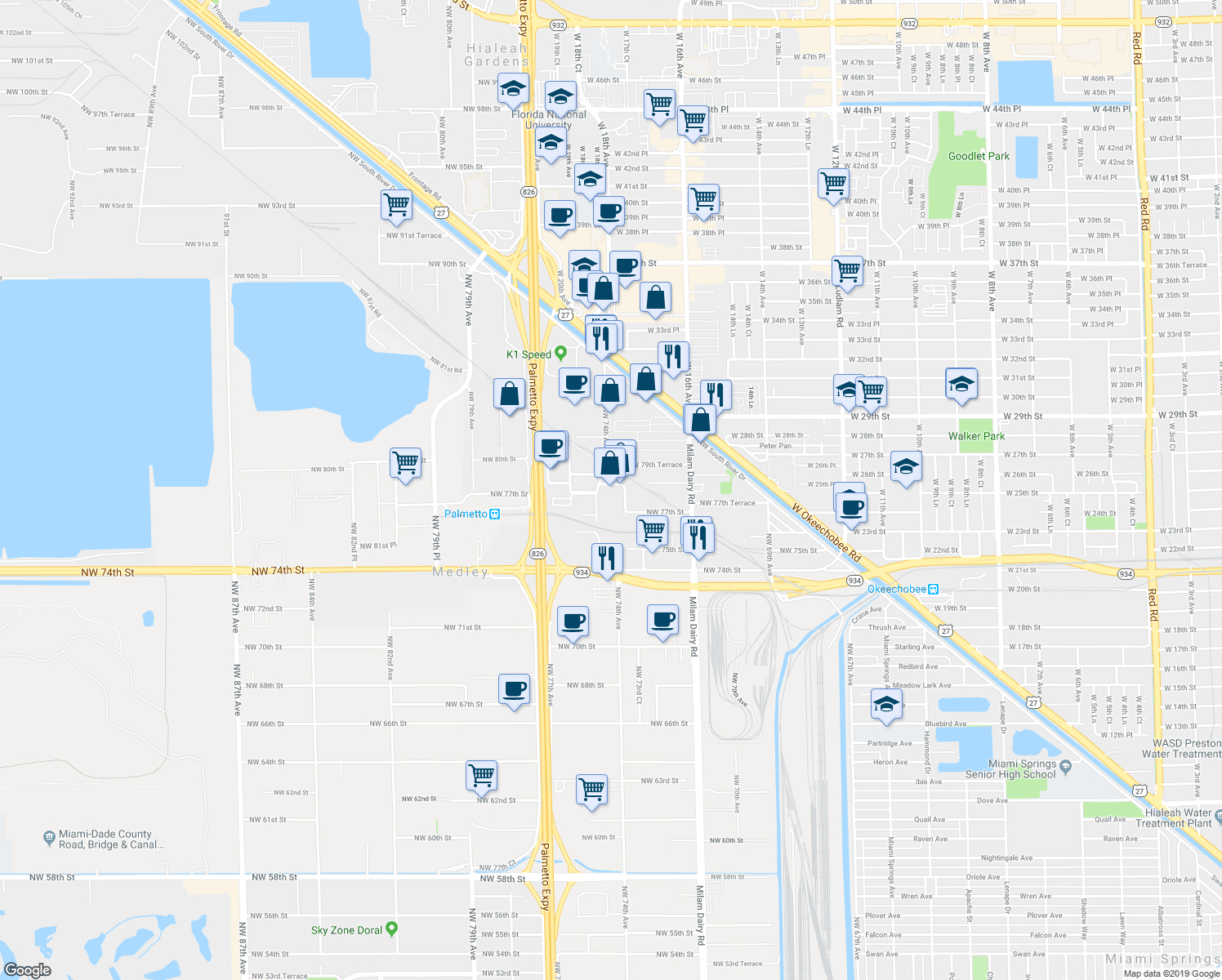The width and height of the screenshot is (1222, 980).
Task: Open school marker above W 26th St
Action: (906, 467)
